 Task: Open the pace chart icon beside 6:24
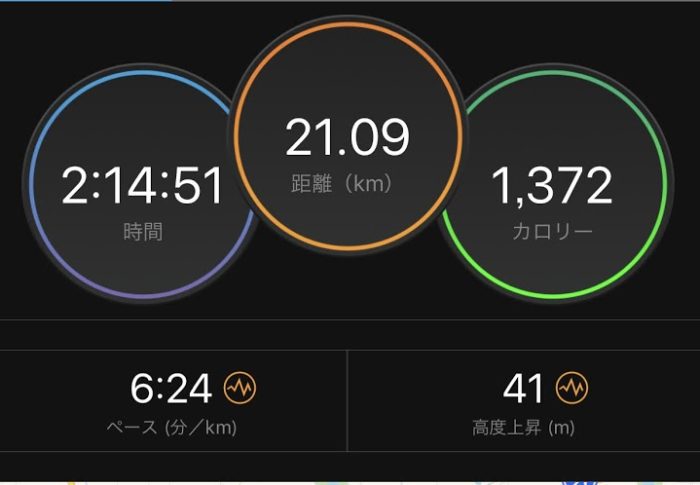tap(240, 387)
